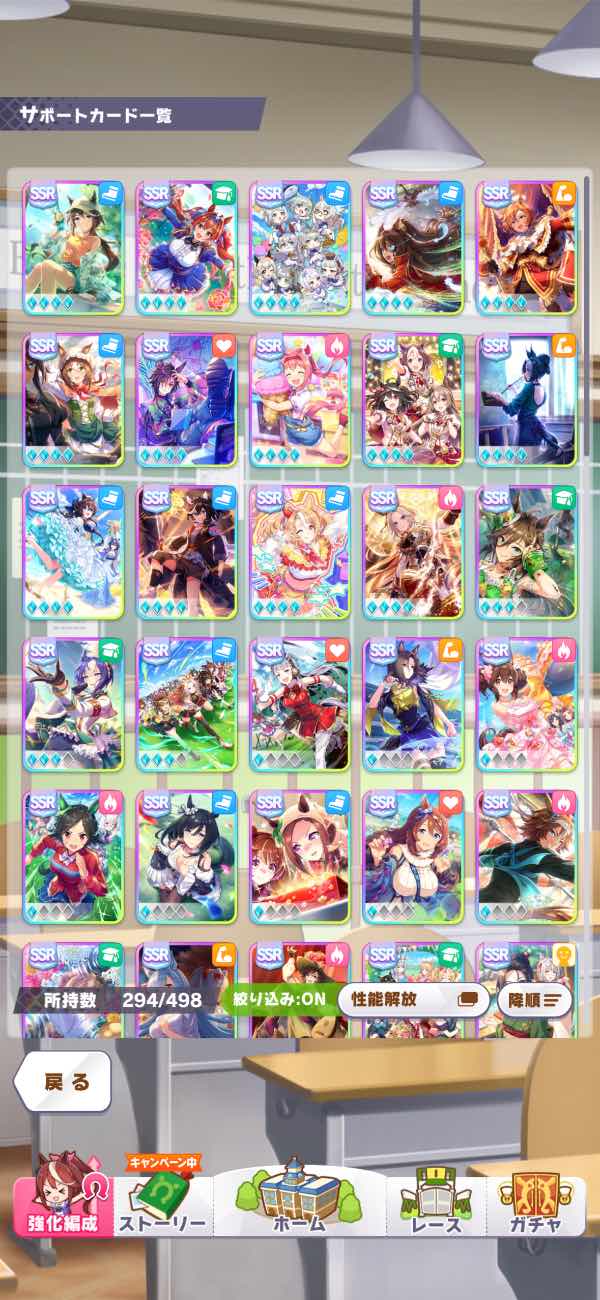Open the 性能解放 filter settings
Viewport: 600px width, 1300px height.
tap(413, 998)
